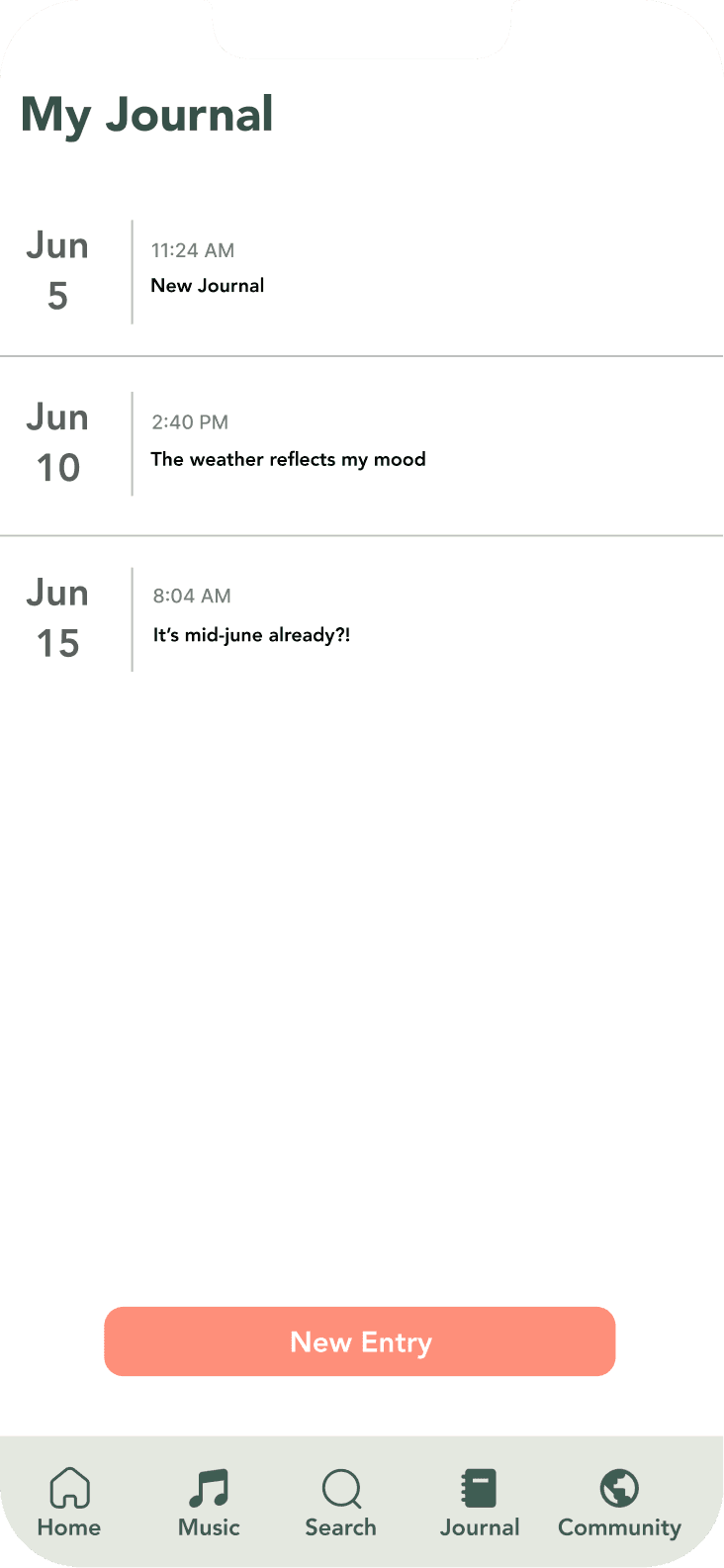The height and width of the screenshot is (1568, 724).
Task: Create a New Entry
Action: pyautogui.click(x=360, y=1341)
